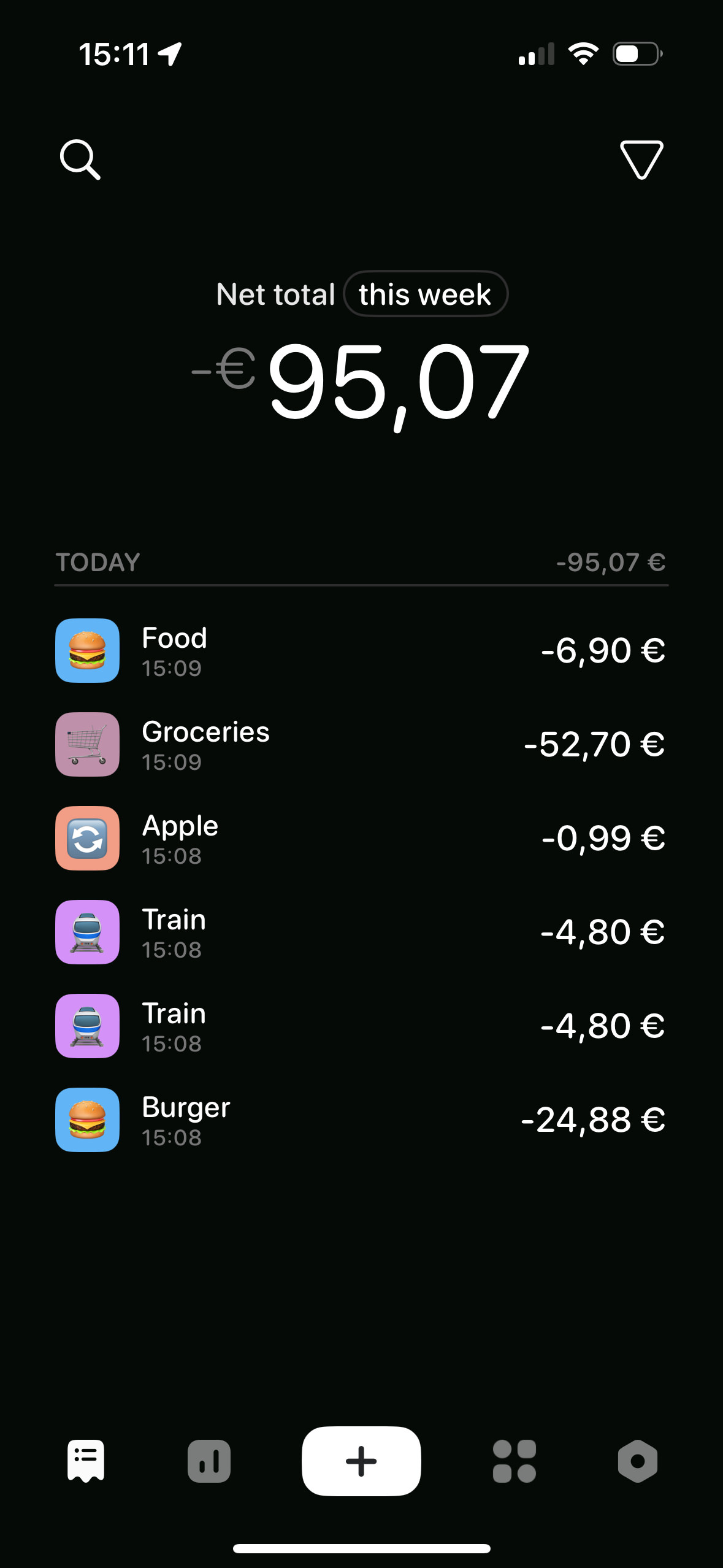Select the 0,99 € Apple transaction
The image size is (723, 1568).
(362, 838)
